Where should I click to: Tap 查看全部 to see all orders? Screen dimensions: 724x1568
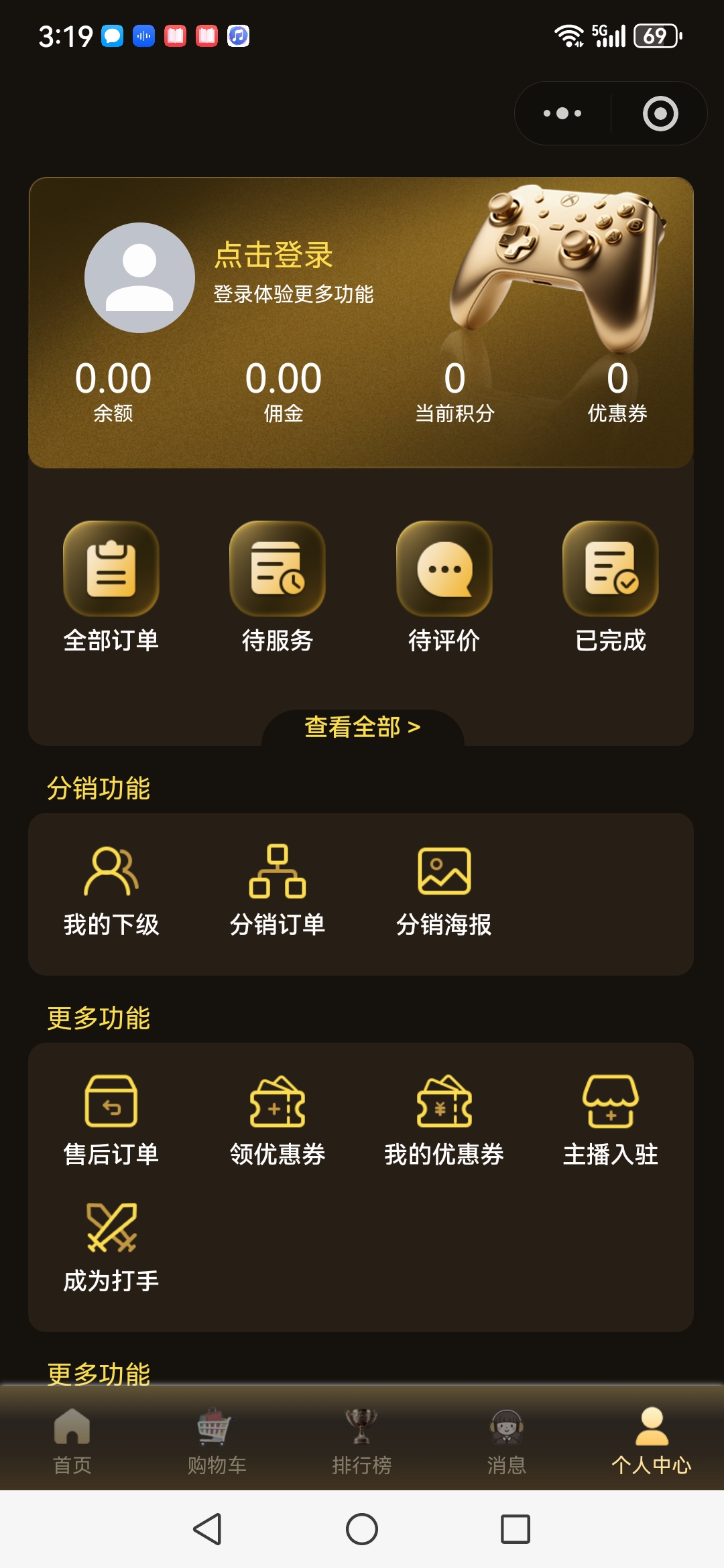(x=362, y=727)
